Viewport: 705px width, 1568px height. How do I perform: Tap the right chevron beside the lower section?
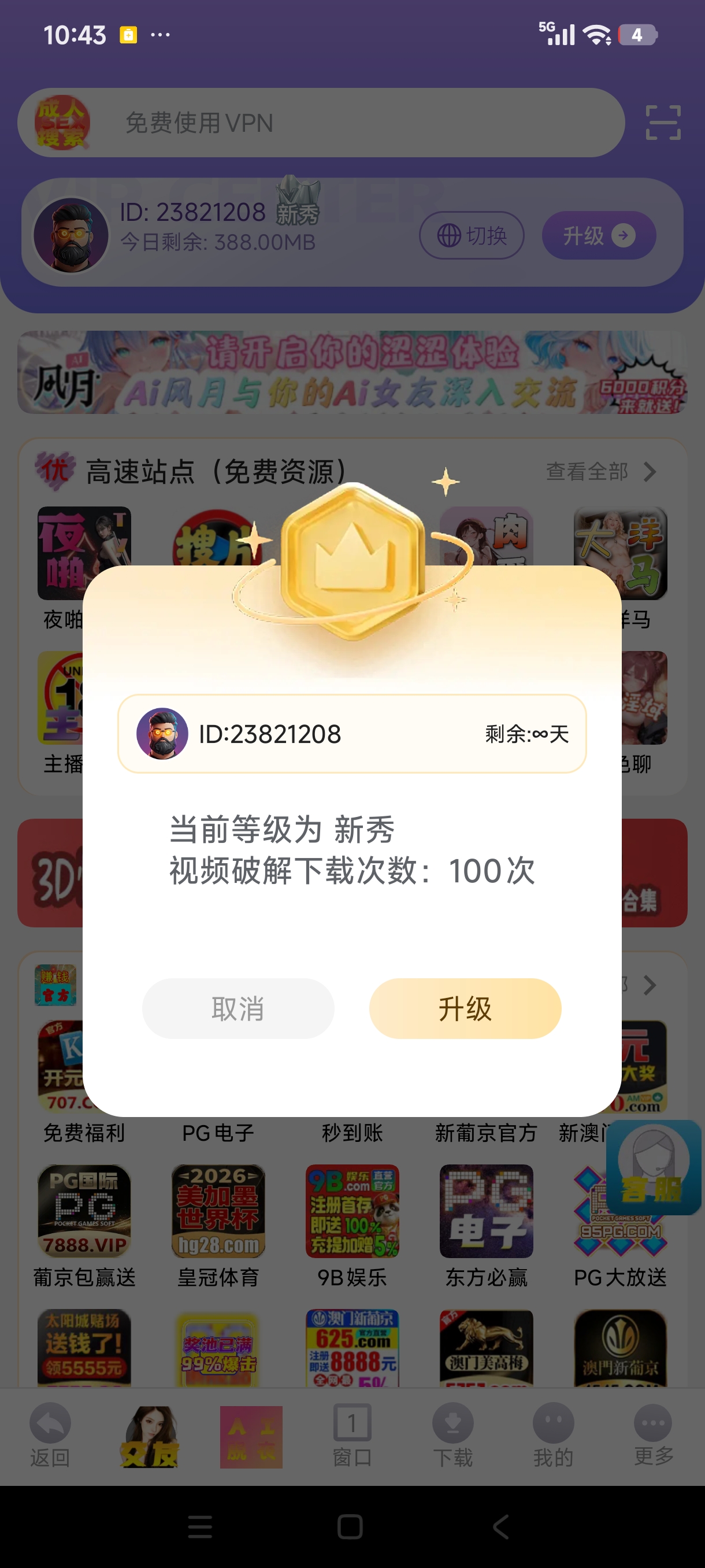[x=650, y=983]
